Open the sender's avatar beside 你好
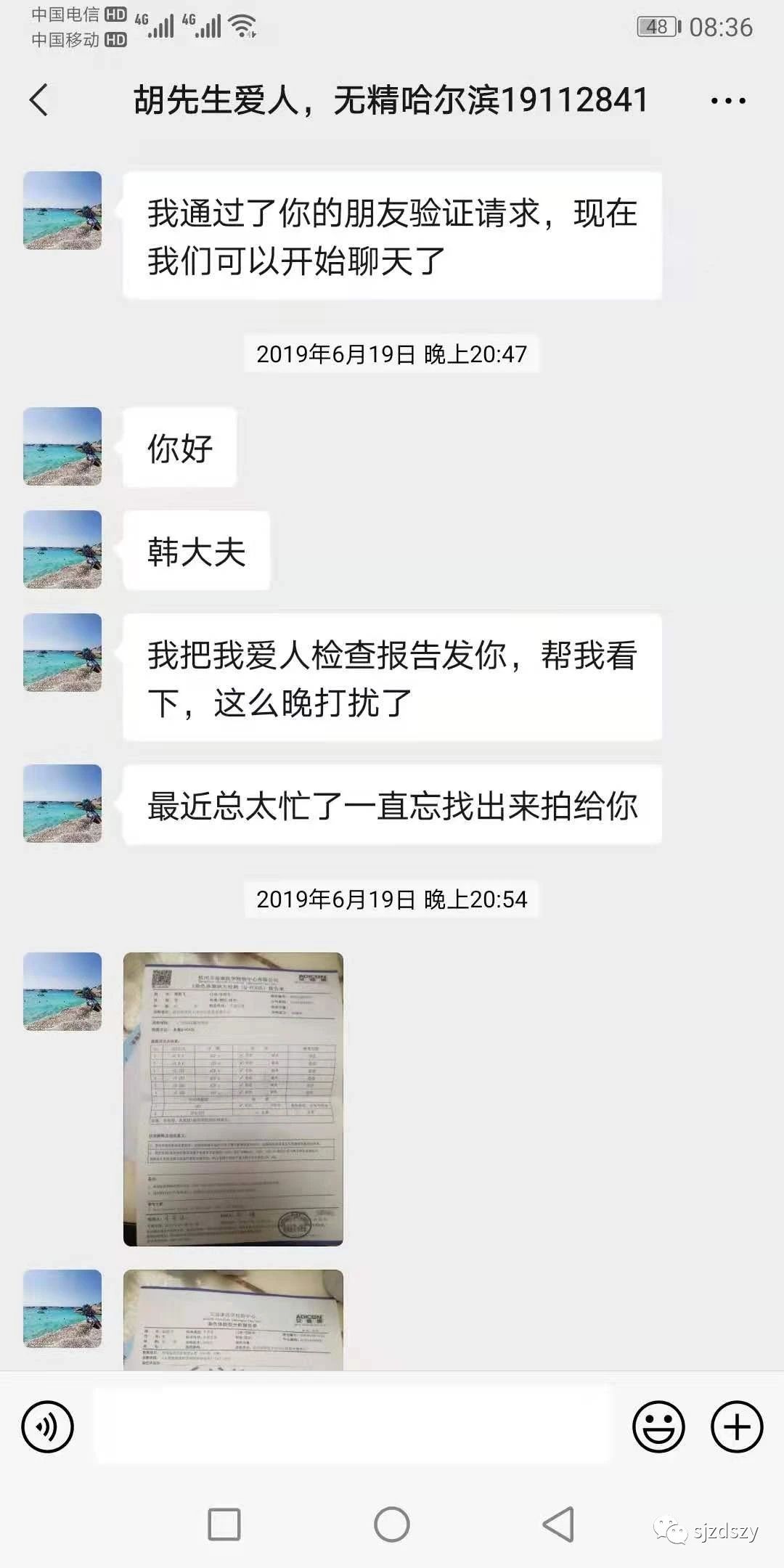Viewport: 784px width, 1568px height. [x=62, y=446]
